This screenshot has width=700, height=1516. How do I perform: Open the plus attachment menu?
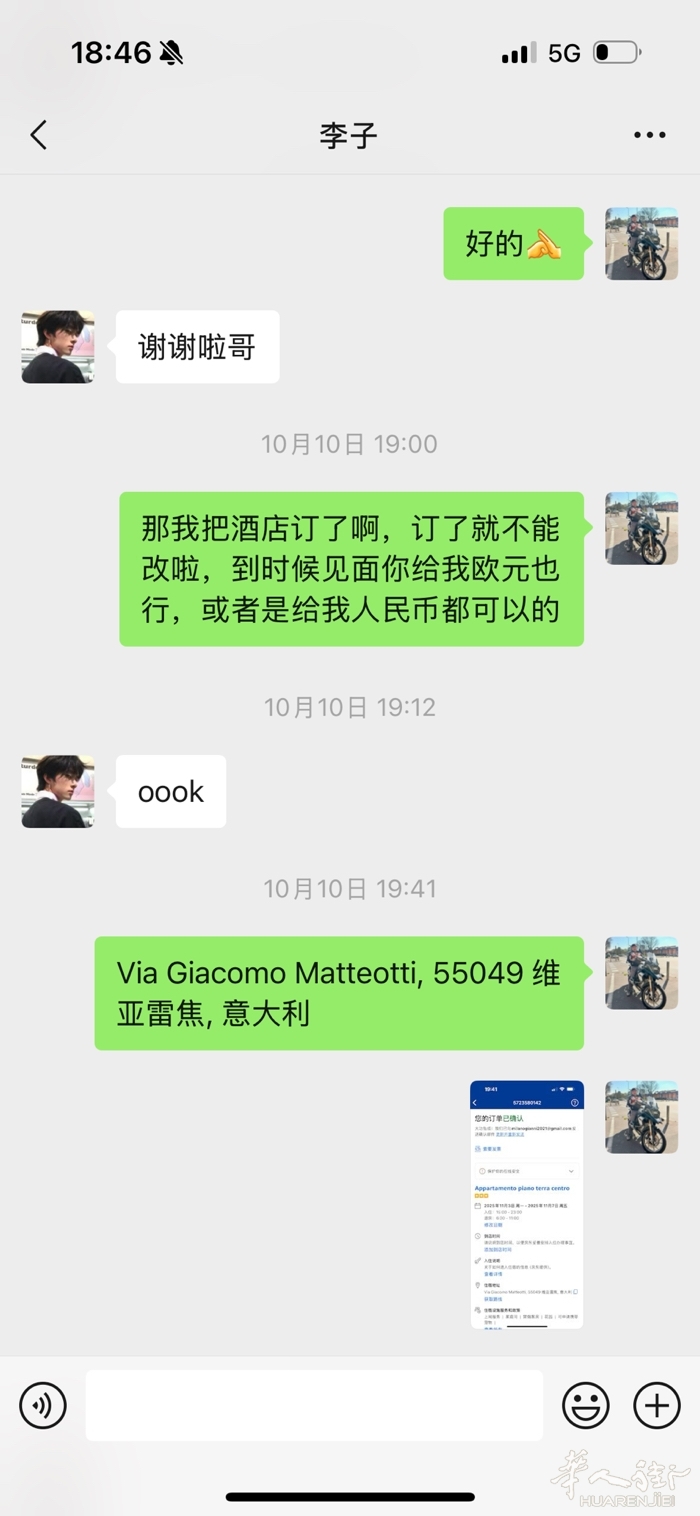657,1405
